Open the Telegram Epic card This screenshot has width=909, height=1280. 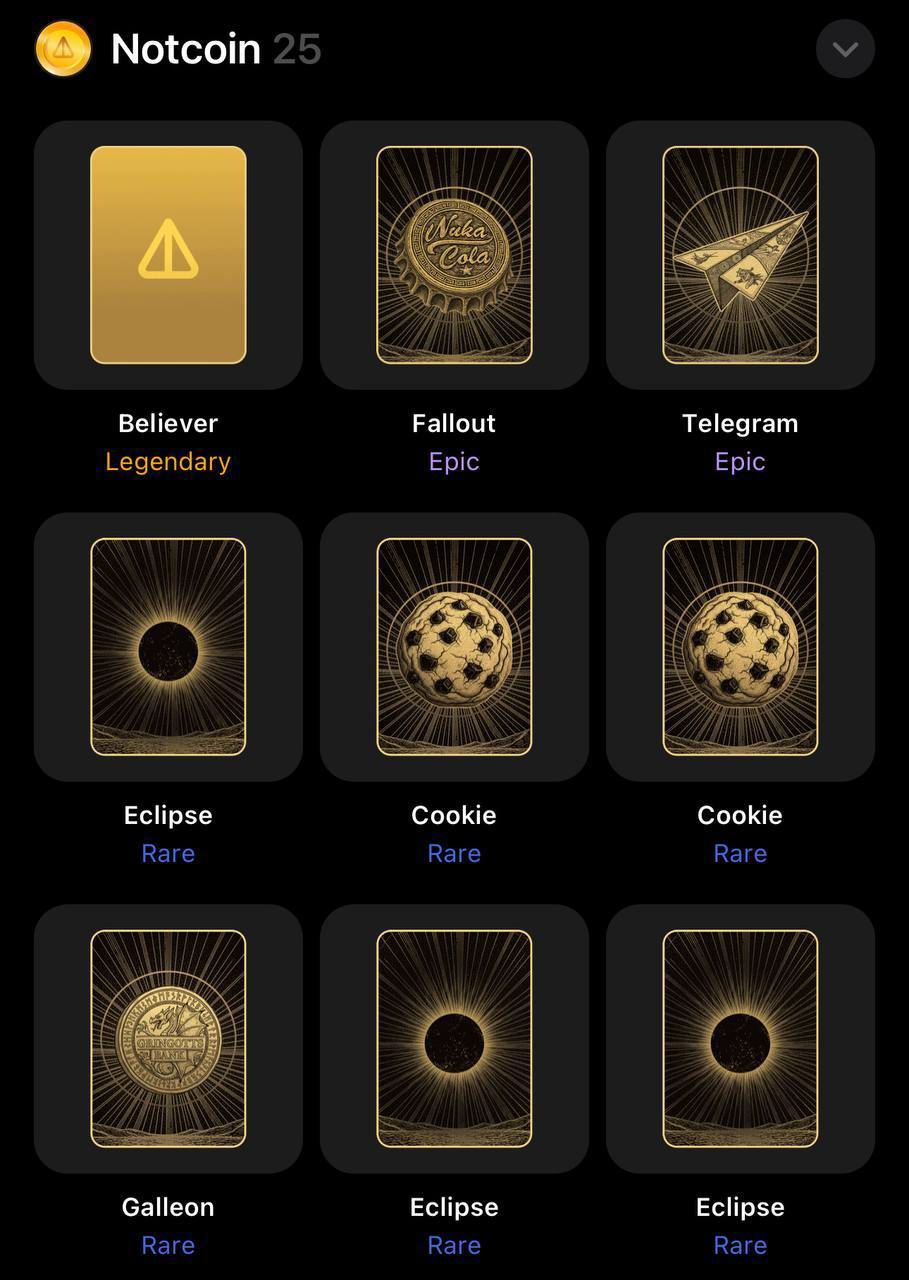point(740,255)
